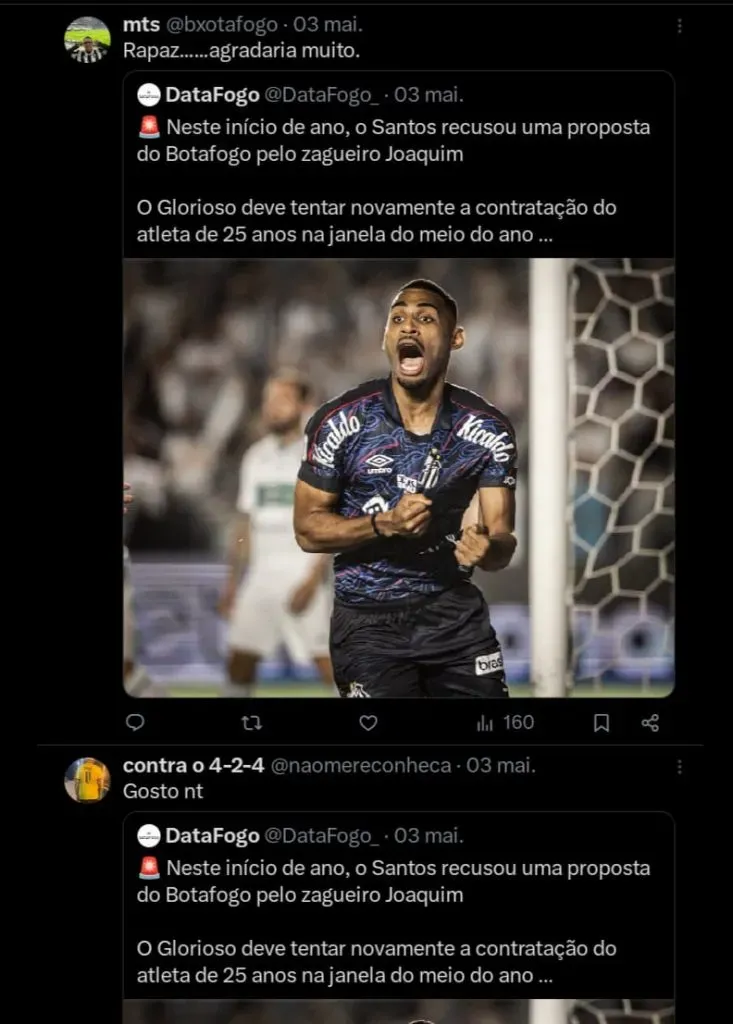733x1024 pixels.
Task: Share mts's post
Action: (650, 722)
